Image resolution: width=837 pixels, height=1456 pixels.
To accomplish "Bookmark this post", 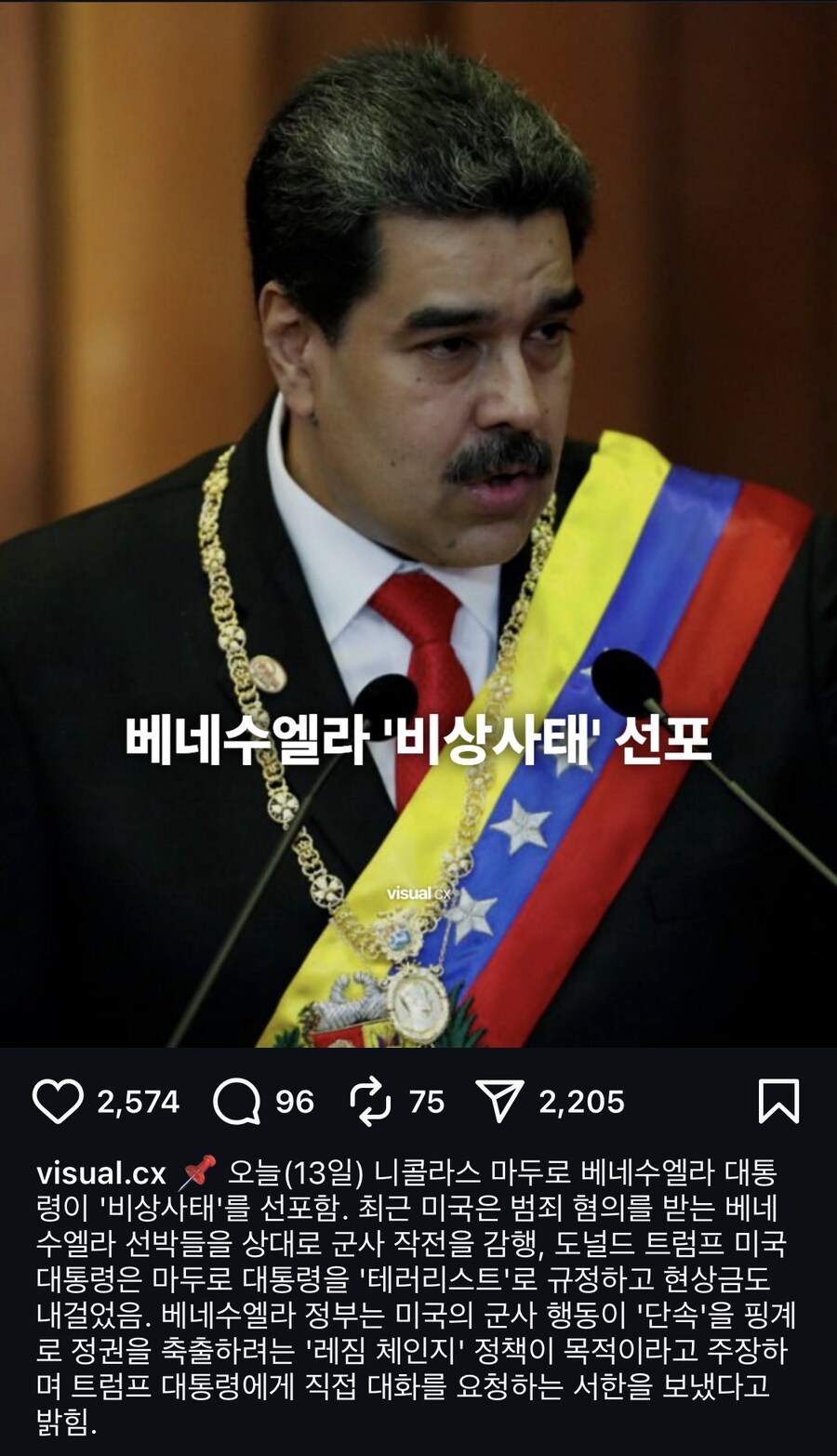I will (777, 1101).
